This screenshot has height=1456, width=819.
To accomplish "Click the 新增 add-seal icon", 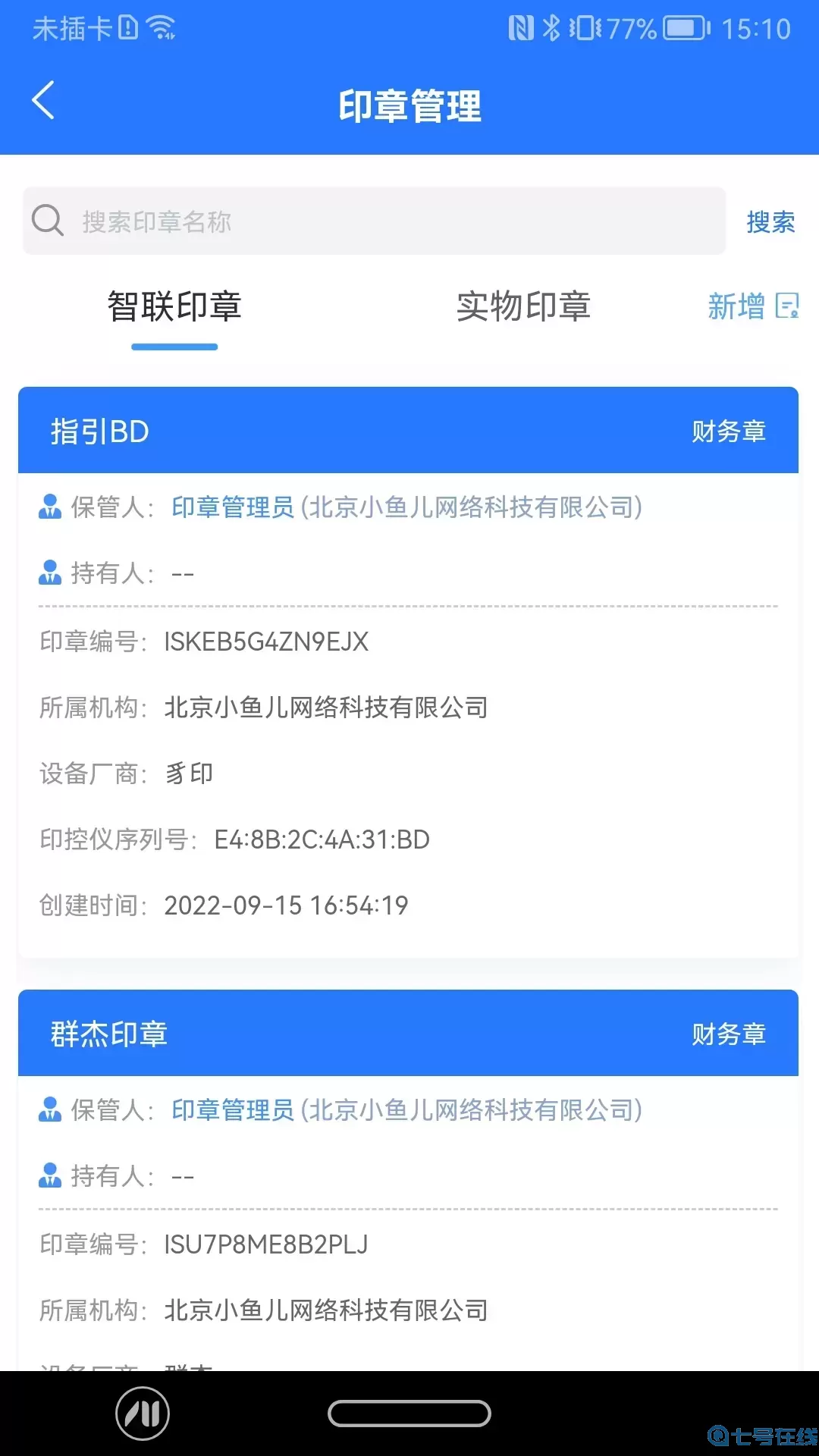I will (787, 306).
